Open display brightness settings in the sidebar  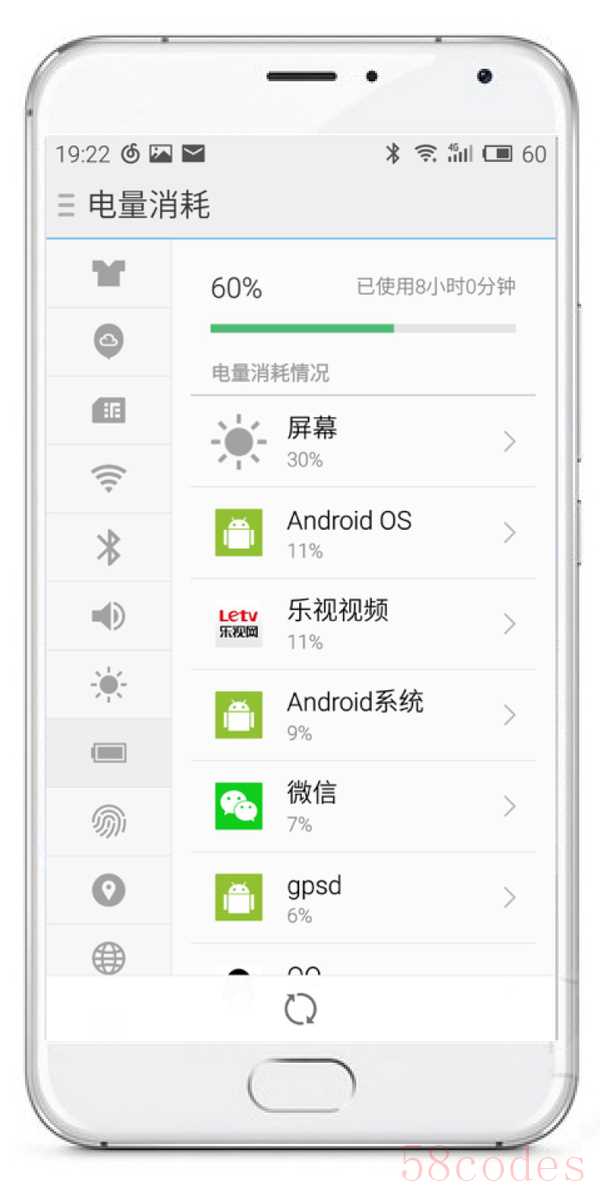tap(108, 685)
